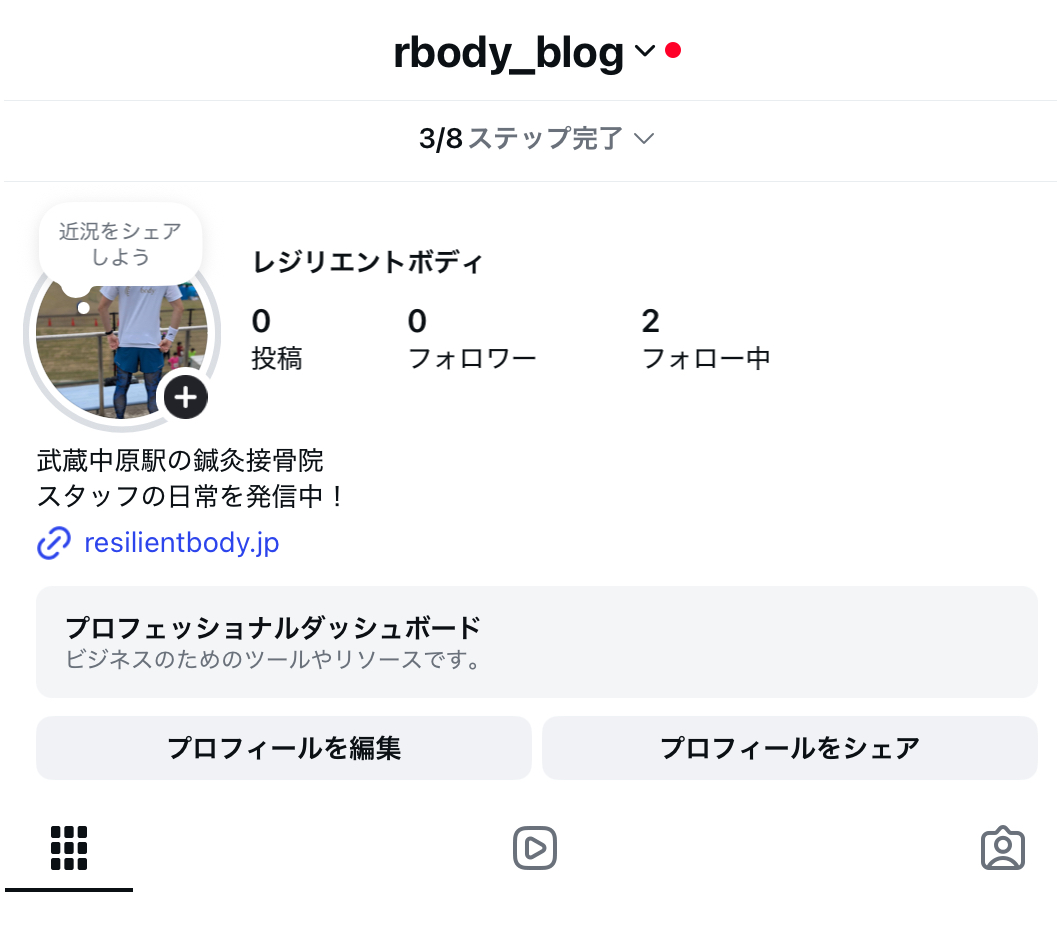Switch to the Reels tab
This screenshot has width=1057, height=931.
coord(535,849)
